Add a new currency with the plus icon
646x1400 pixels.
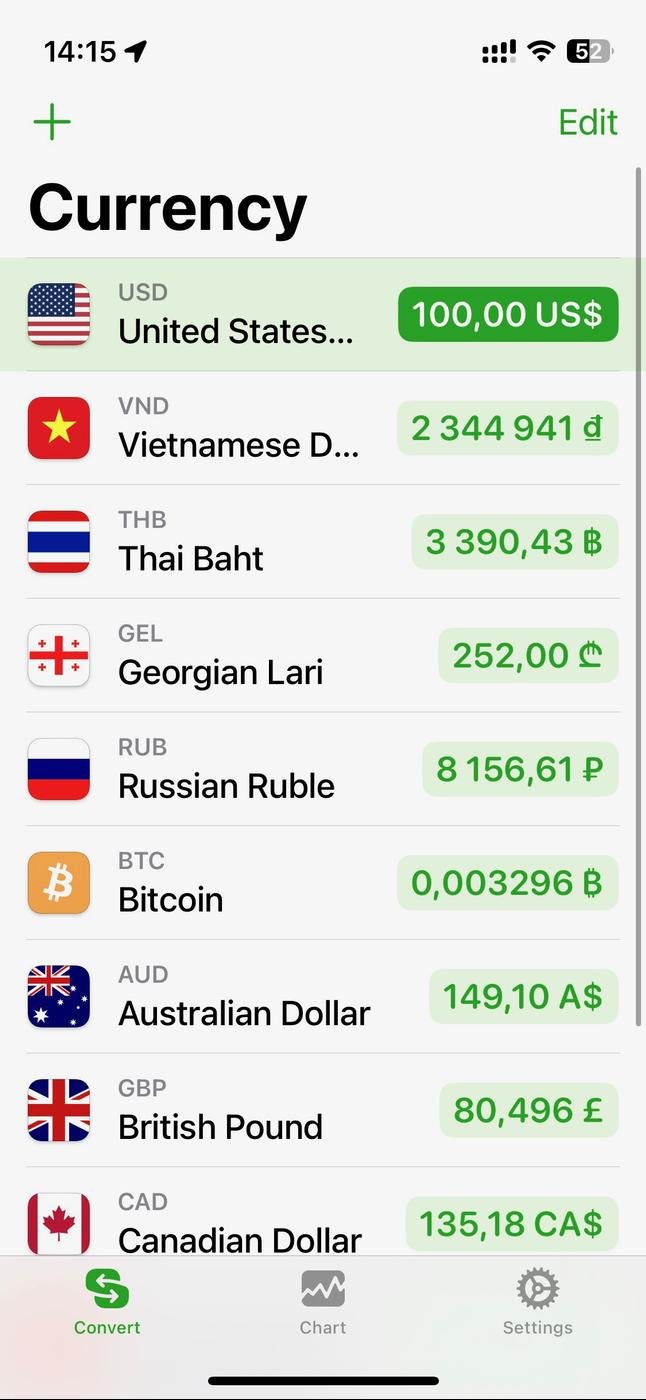pyautogui.click(x=52, y=123)
